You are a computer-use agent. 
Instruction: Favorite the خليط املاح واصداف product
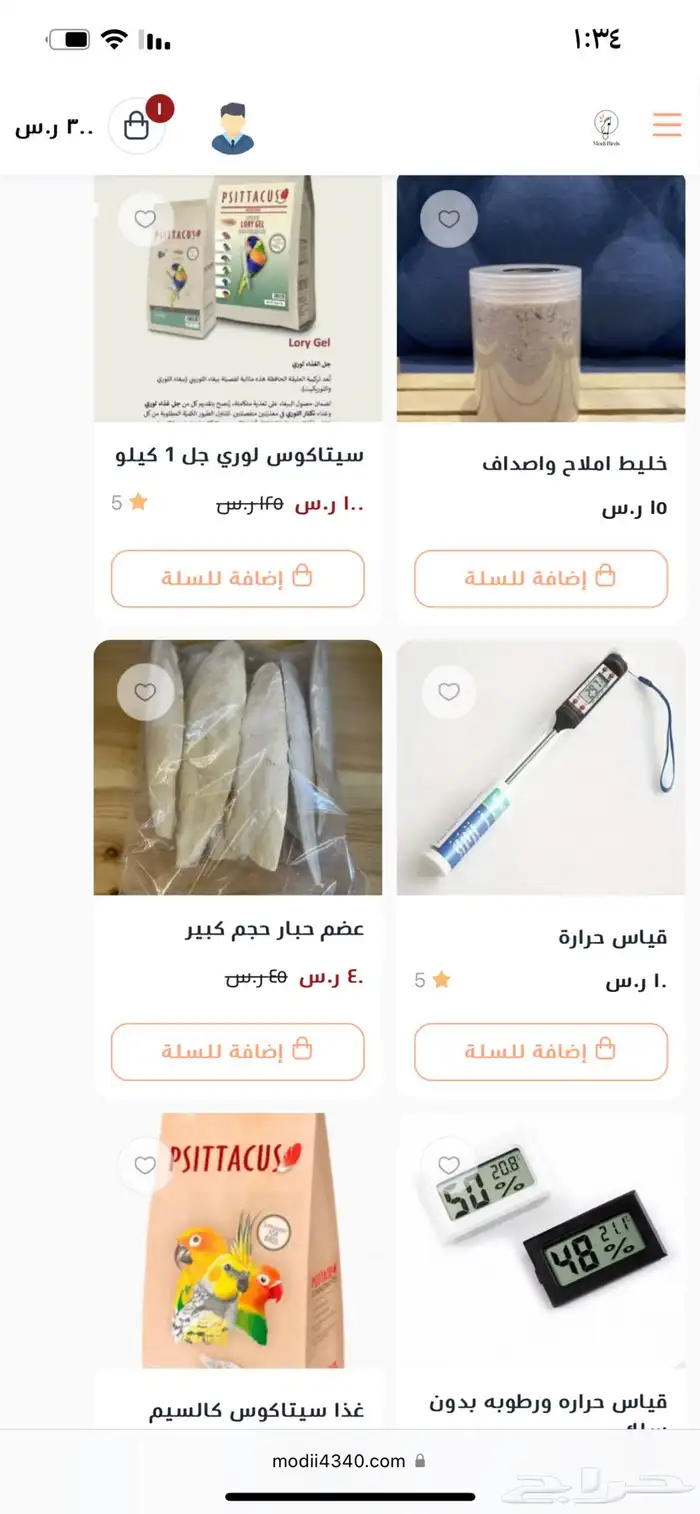[x=449, y=219]
